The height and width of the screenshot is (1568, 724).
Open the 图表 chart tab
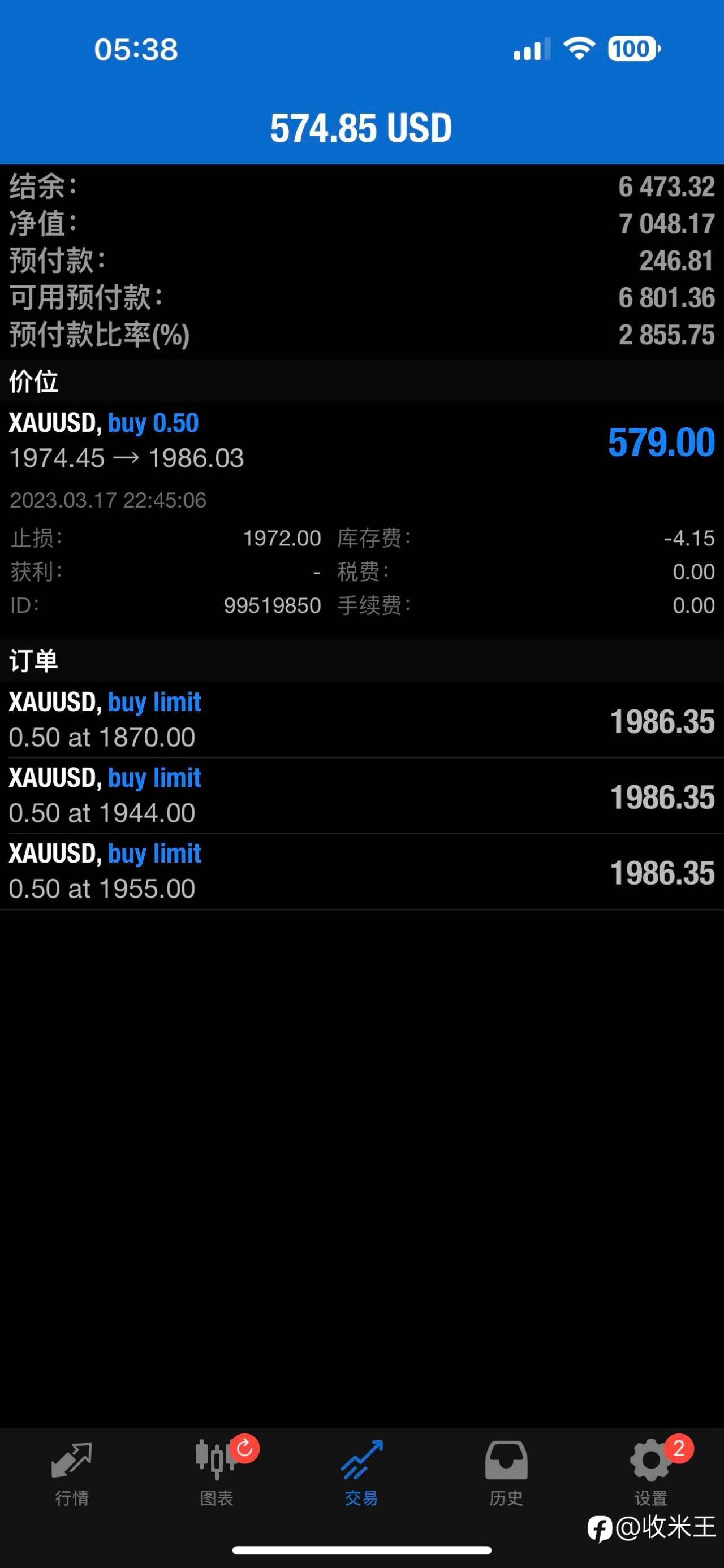217,1473
